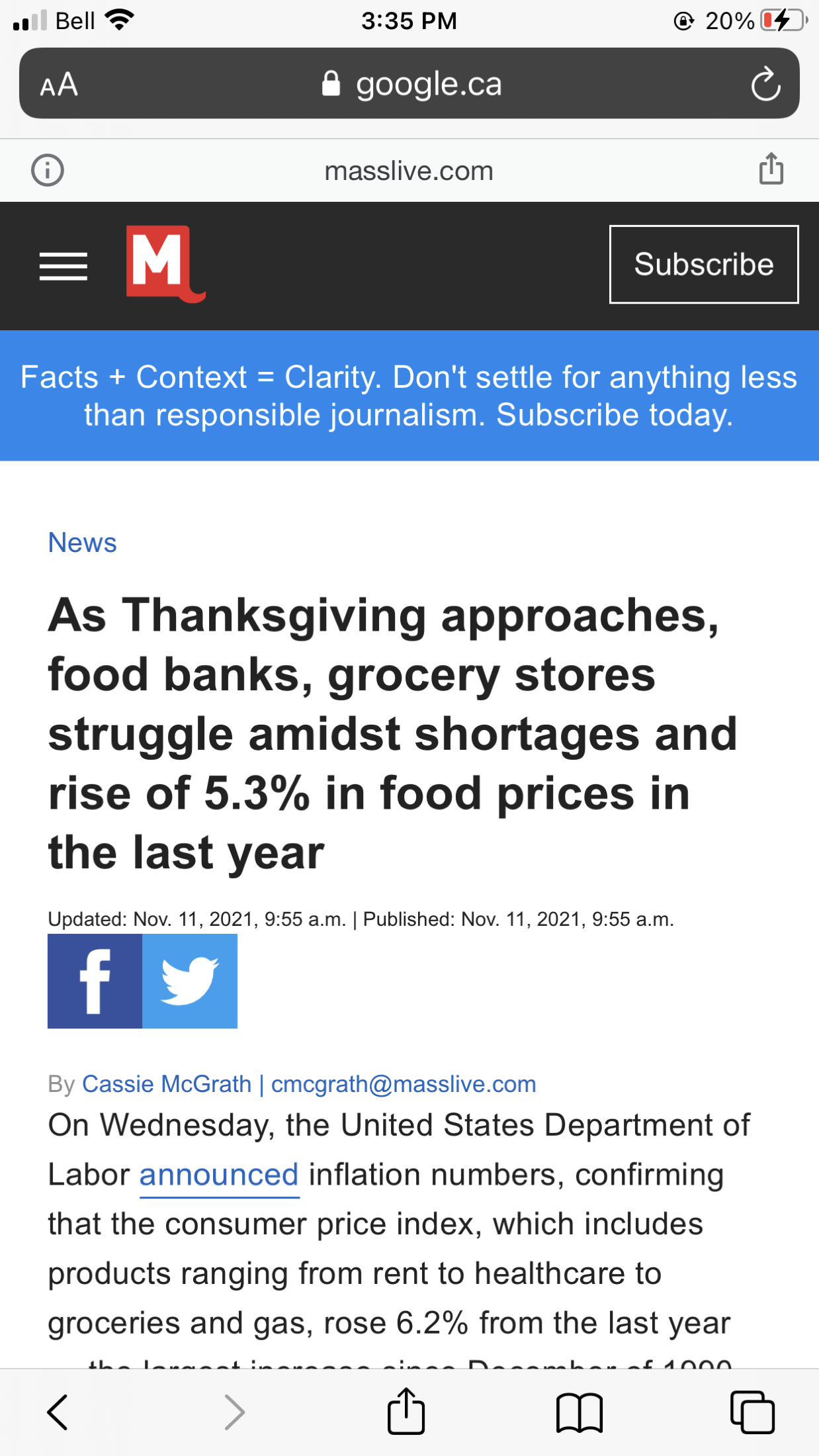Screen dimensions: 819x1456
Task: Open the AA reader text options
Action: point(59,85)
